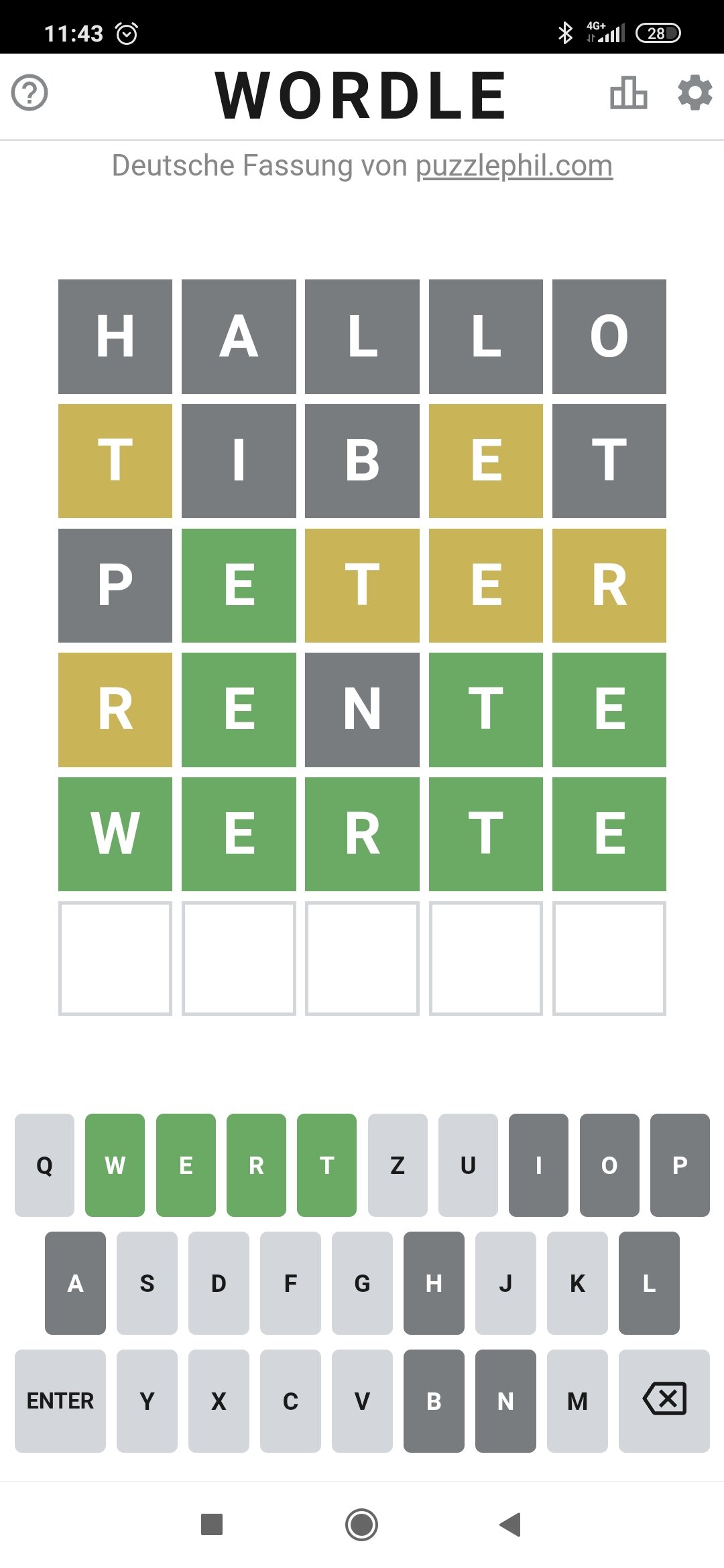Image resolution: width=724 pixels, height=1568 pixels.
Task: Select the D key
Action: point(219,1283)
